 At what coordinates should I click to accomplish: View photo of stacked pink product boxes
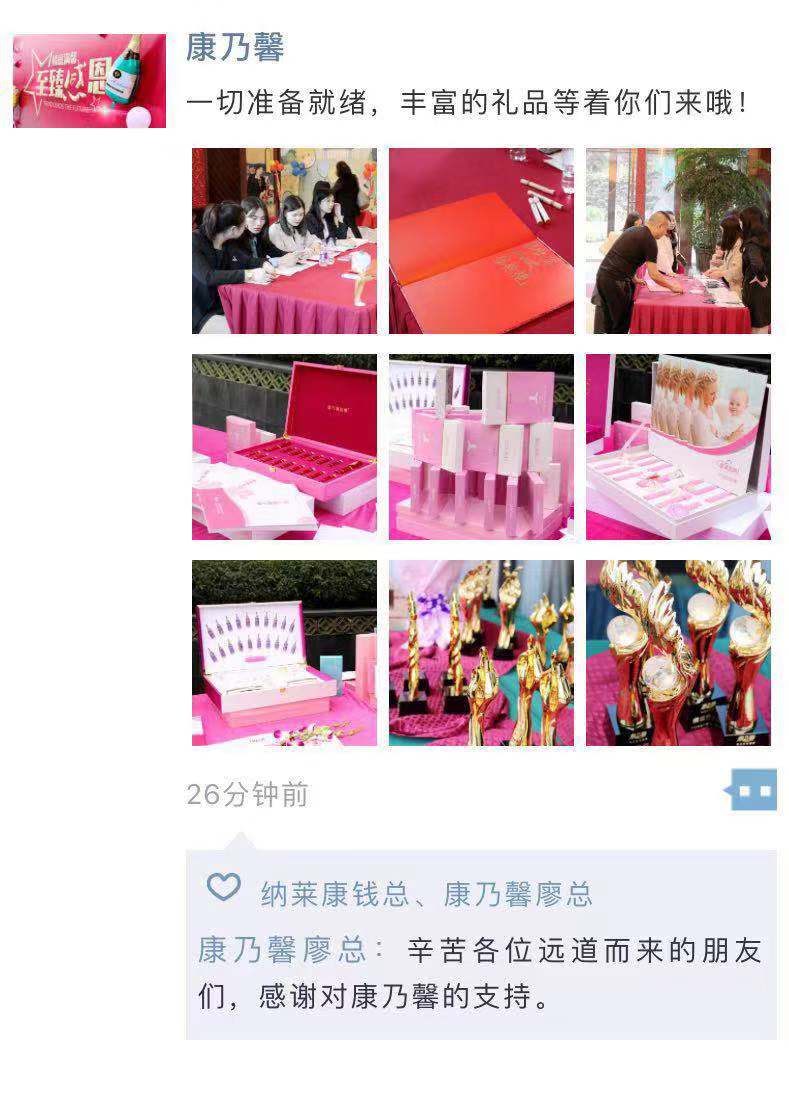point(481,446)
